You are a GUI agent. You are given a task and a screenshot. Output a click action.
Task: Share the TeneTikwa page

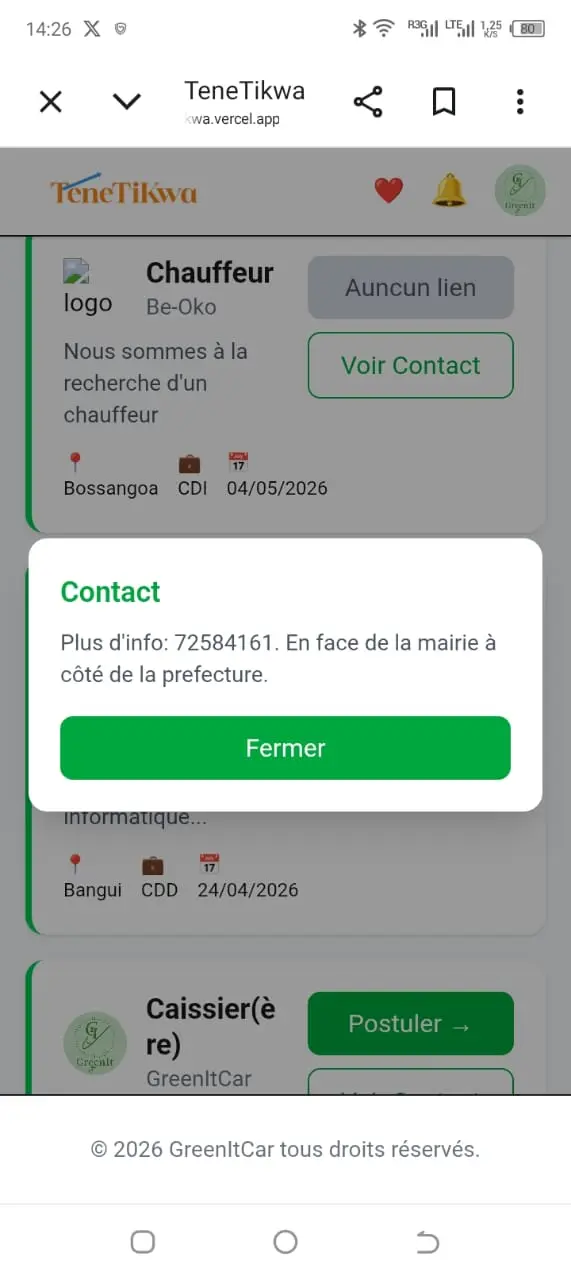pyautogui.click(x=368, y=101)
